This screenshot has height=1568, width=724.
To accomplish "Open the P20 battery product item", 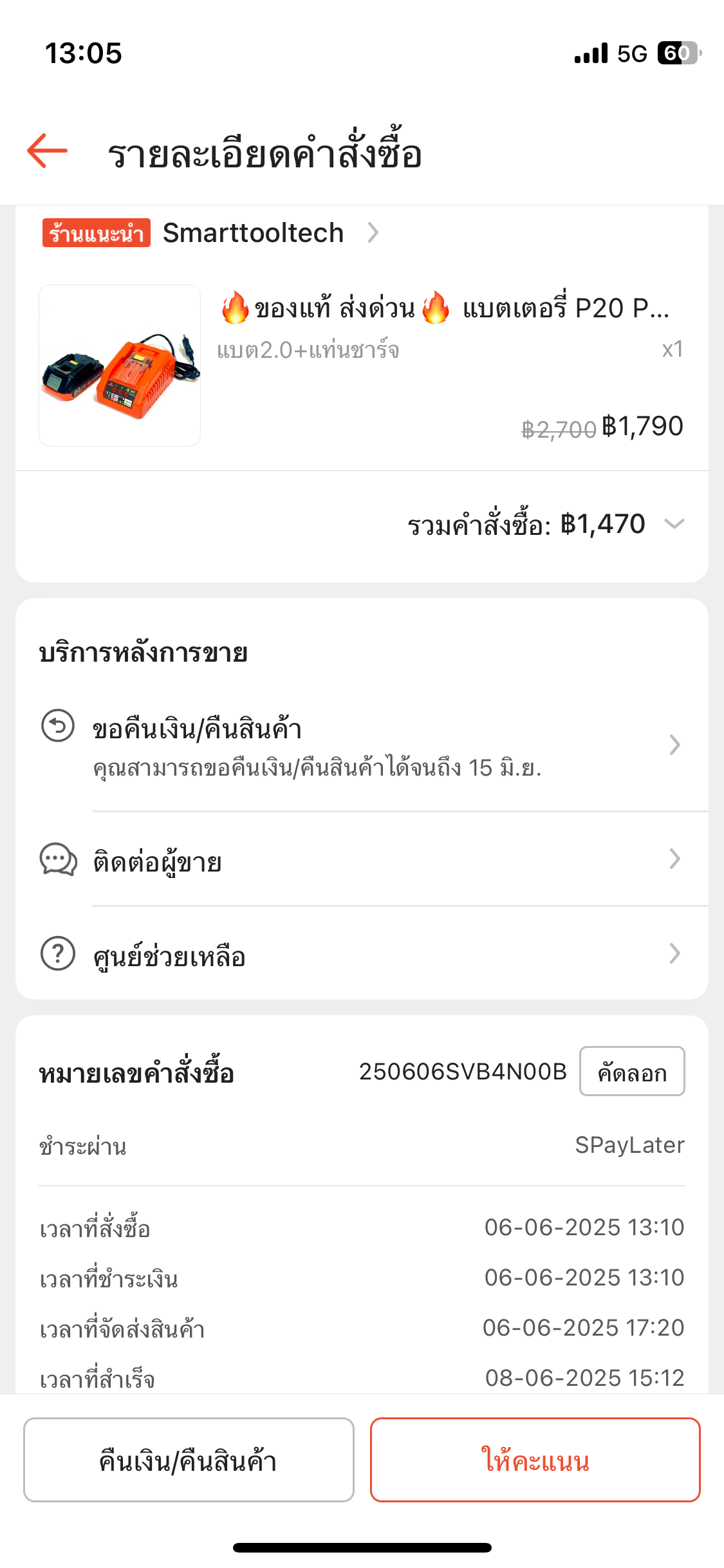I will pos(362,365).
